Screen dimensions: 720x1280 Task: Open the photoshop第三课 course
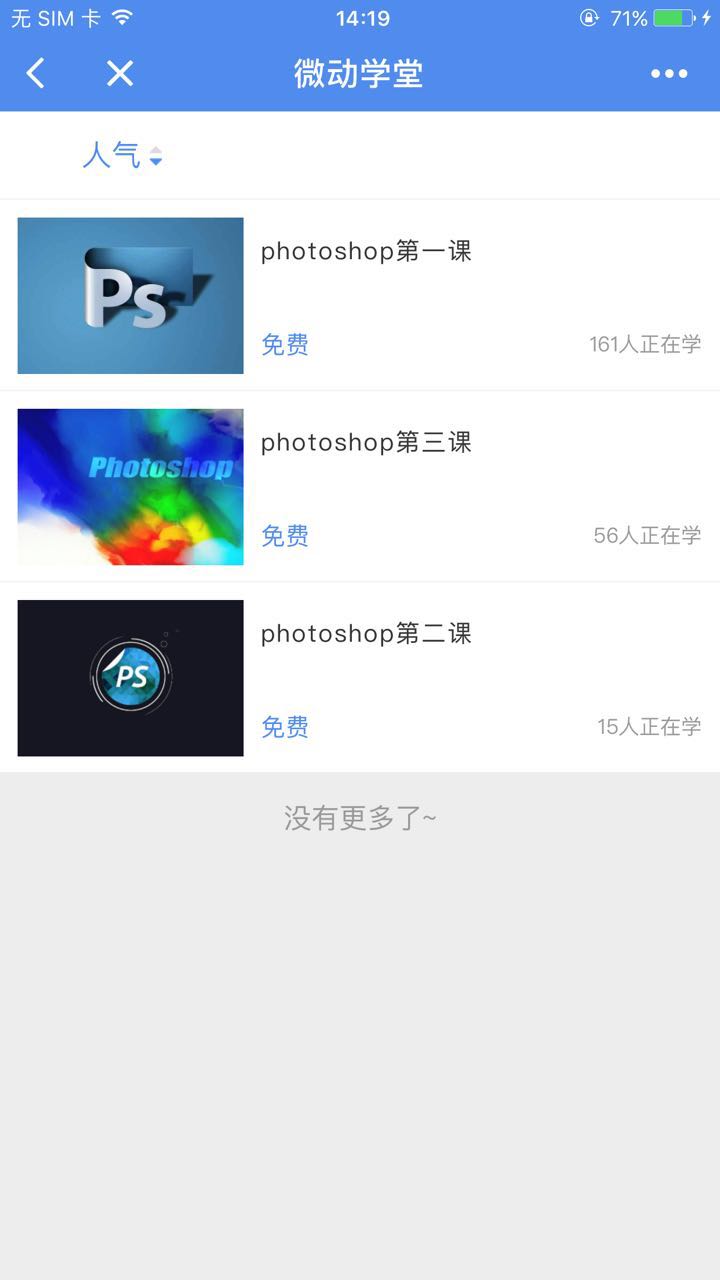365,442
